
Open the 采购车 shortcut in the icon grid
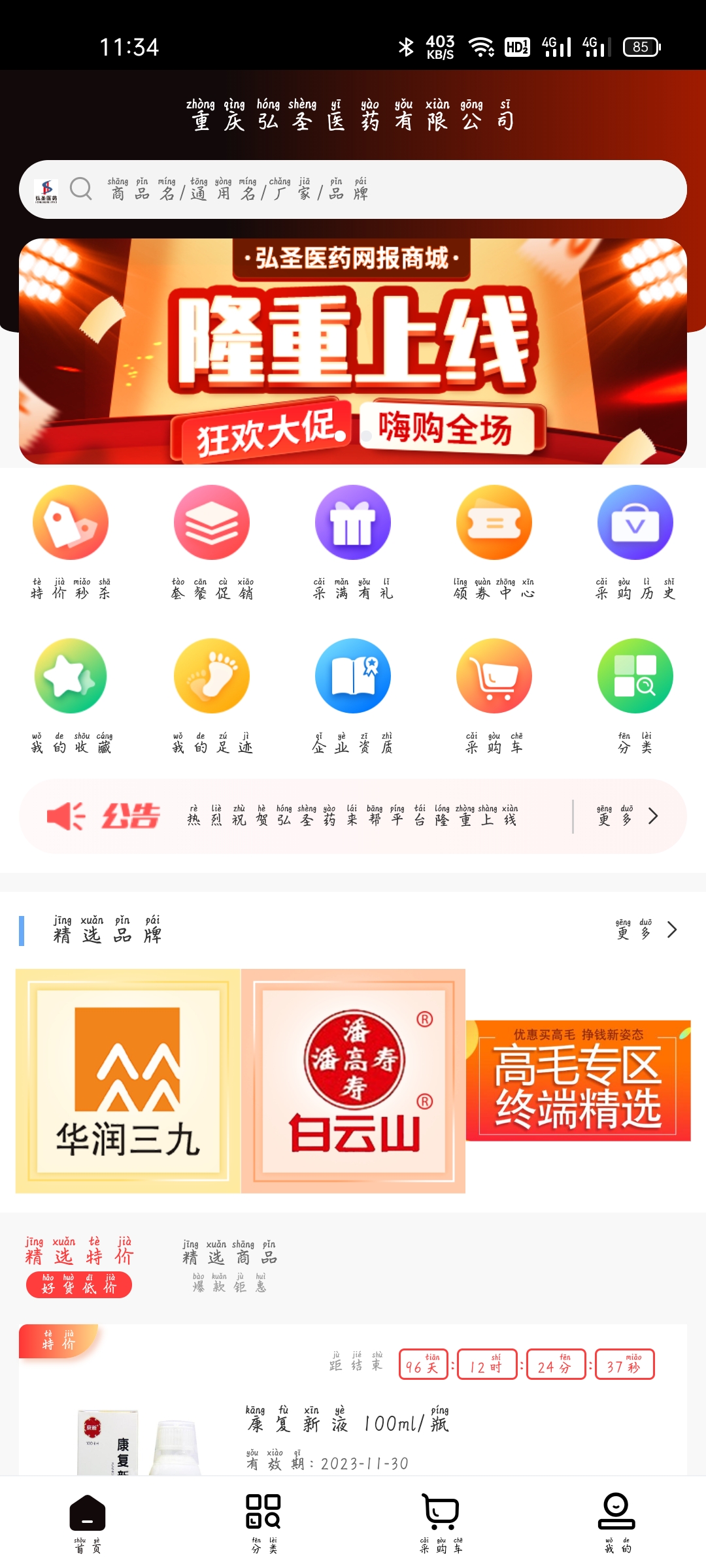(494, 695)
